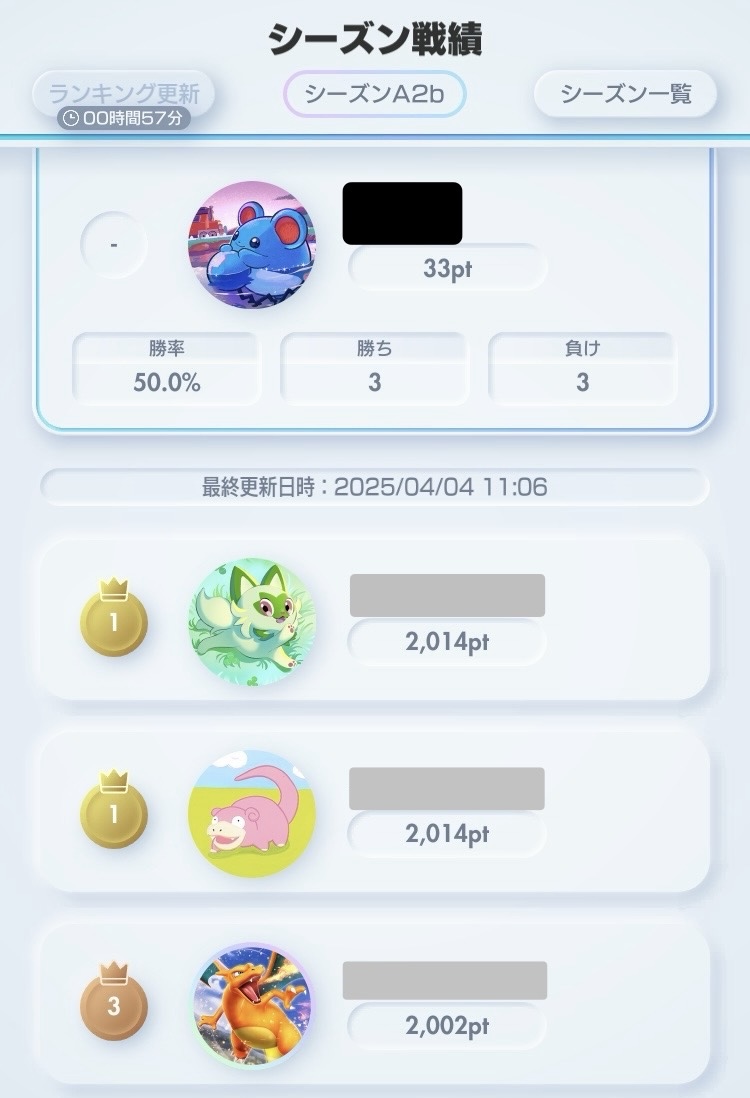Open the Slowpoke player row with 2,014pt
The image size is (750, 1098).
tap(372, 812)
